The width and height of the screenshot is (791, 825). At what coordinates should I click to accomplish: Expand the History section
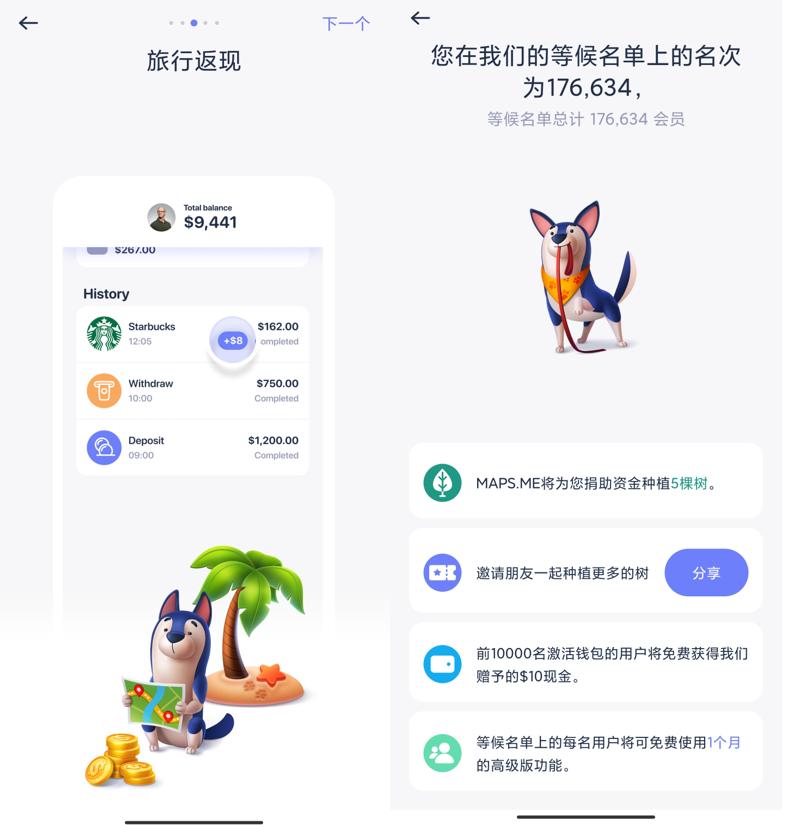[104, 294]
